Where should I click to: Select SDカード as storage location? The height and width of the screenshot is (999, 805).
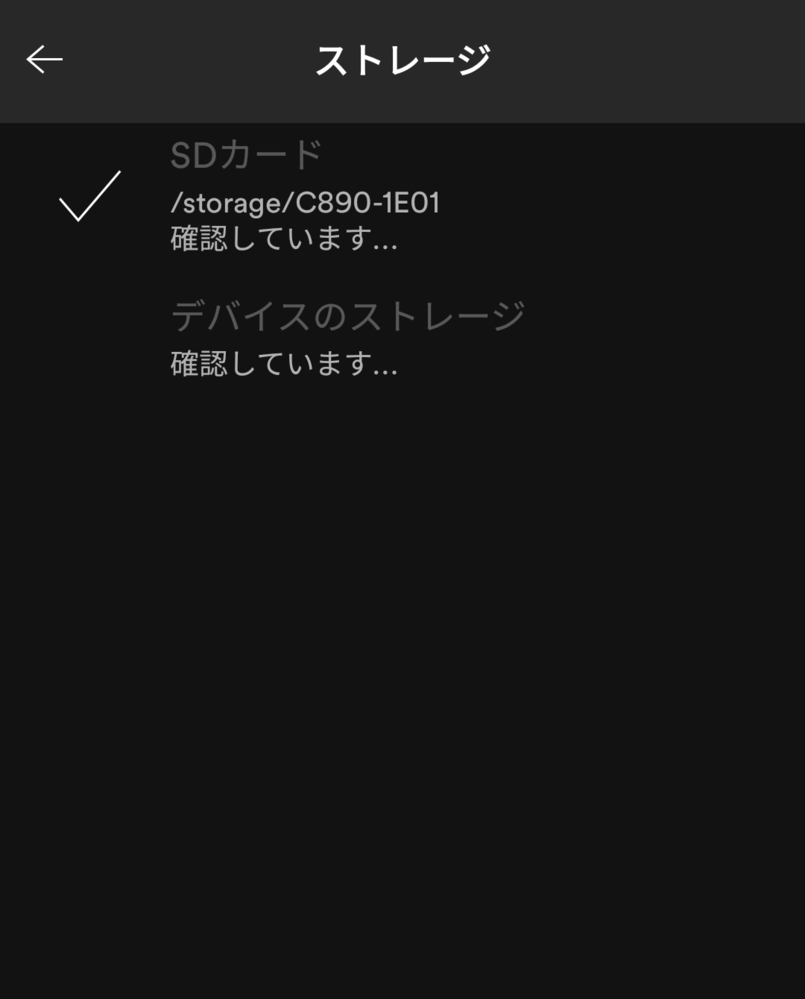tap(304, 197)
